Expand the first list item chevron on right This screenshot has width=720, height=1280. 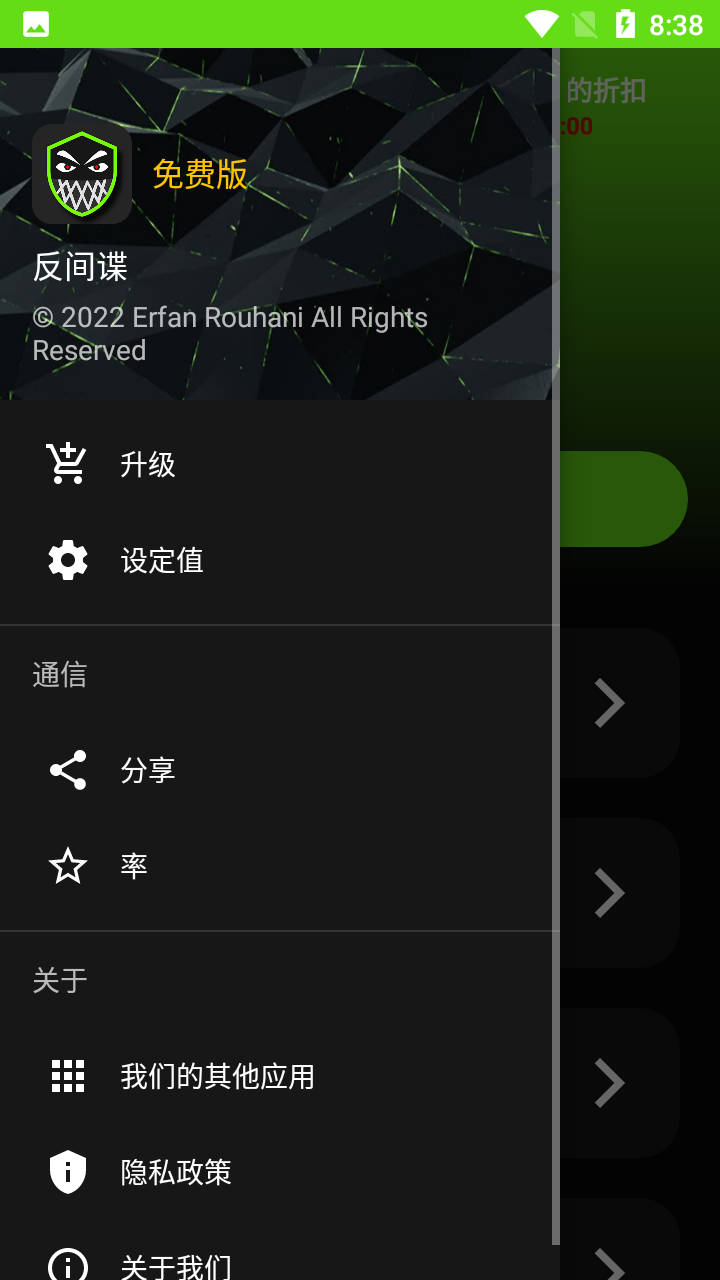tap(610, 703)
